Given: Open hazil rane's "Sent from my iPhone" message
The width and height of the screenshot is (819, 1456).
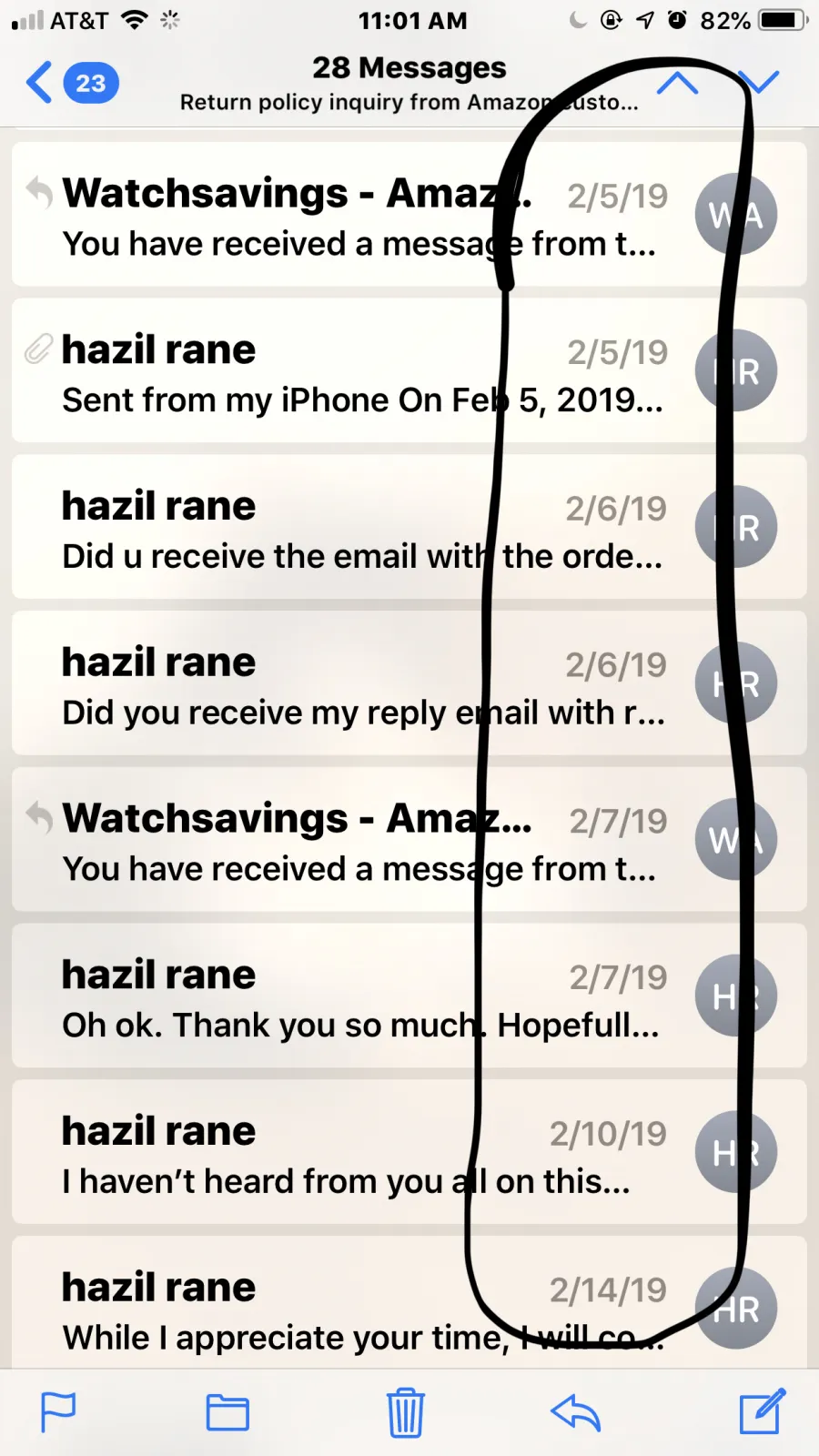Looking at the screenshot, I should pos(409,370).
